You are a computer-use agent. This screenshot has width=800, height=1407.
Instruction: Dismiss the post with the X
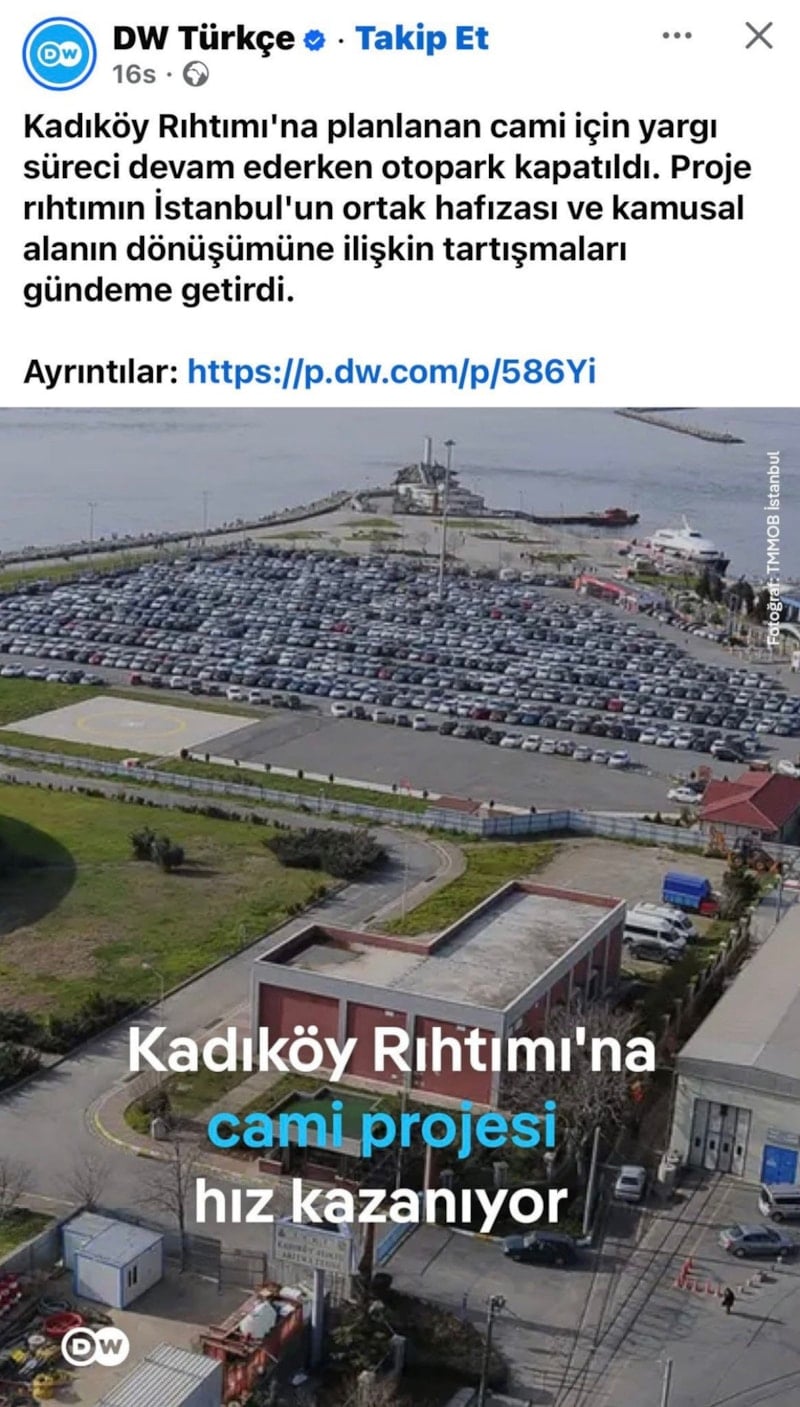759,36
